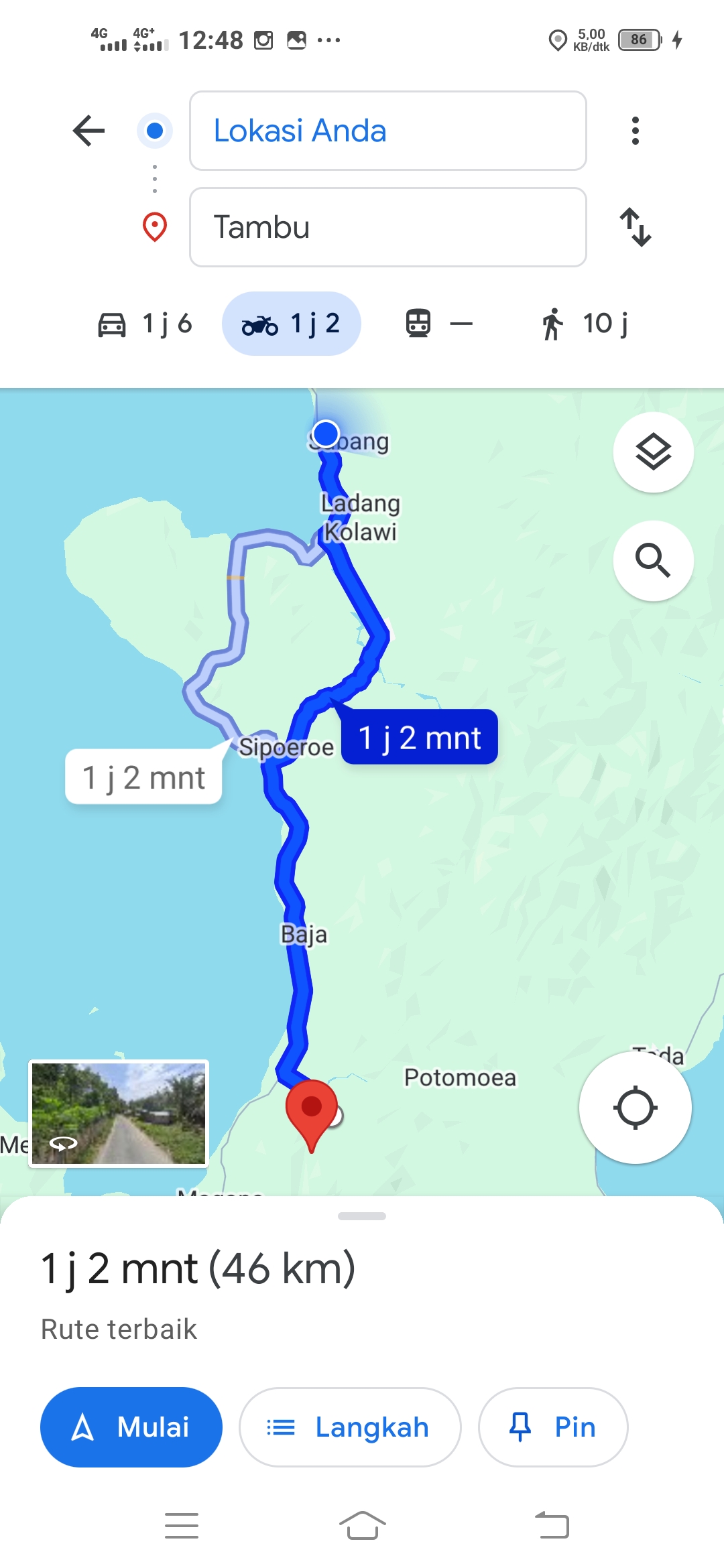
Task: Center the map on my location
Action: tap(636, 1107)
